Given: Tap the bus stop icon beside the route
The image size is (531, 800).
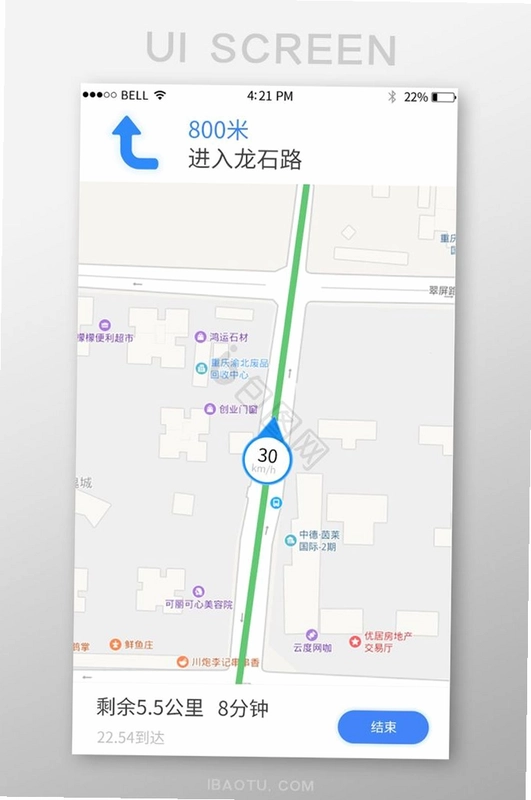Looking at the screenshot, I should pos(276,503).
